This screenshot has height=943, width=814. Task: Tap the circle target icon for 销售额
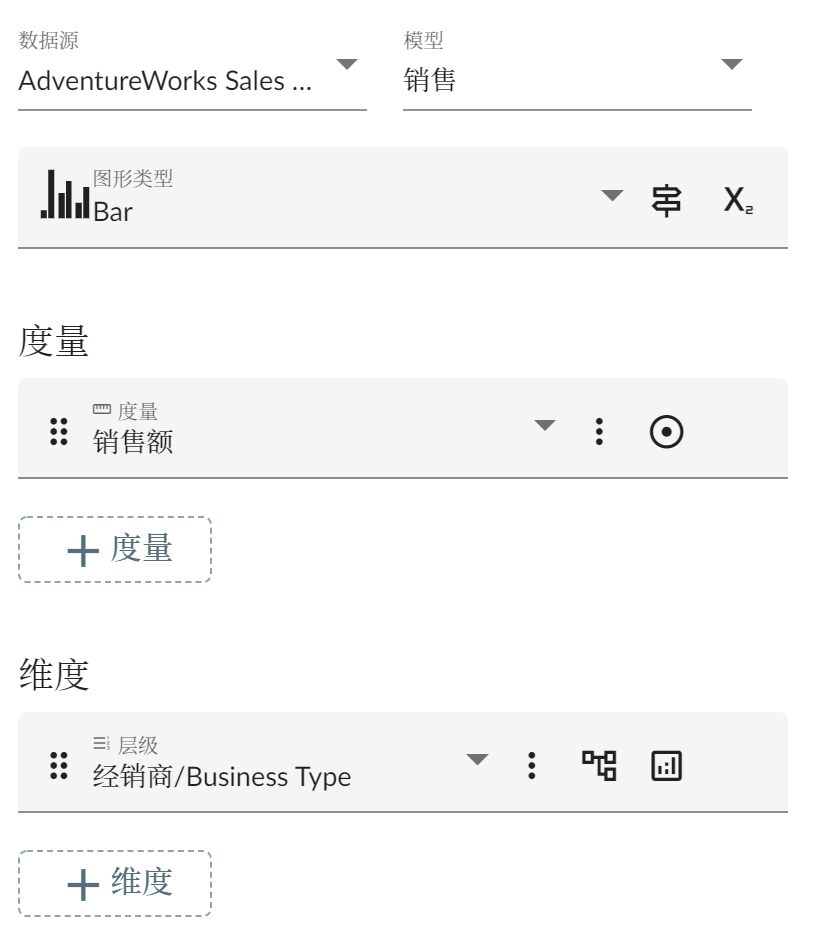[x=666, y=431]
